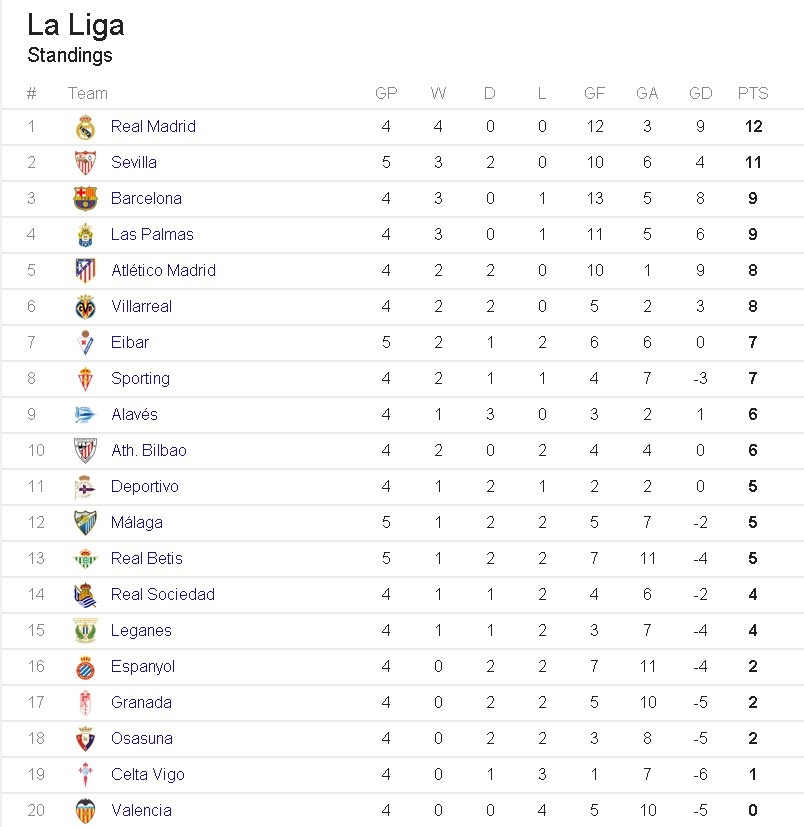Select Sevilla in the standings
This screenshot has height=827, width=804.
[x=134, y=163]
